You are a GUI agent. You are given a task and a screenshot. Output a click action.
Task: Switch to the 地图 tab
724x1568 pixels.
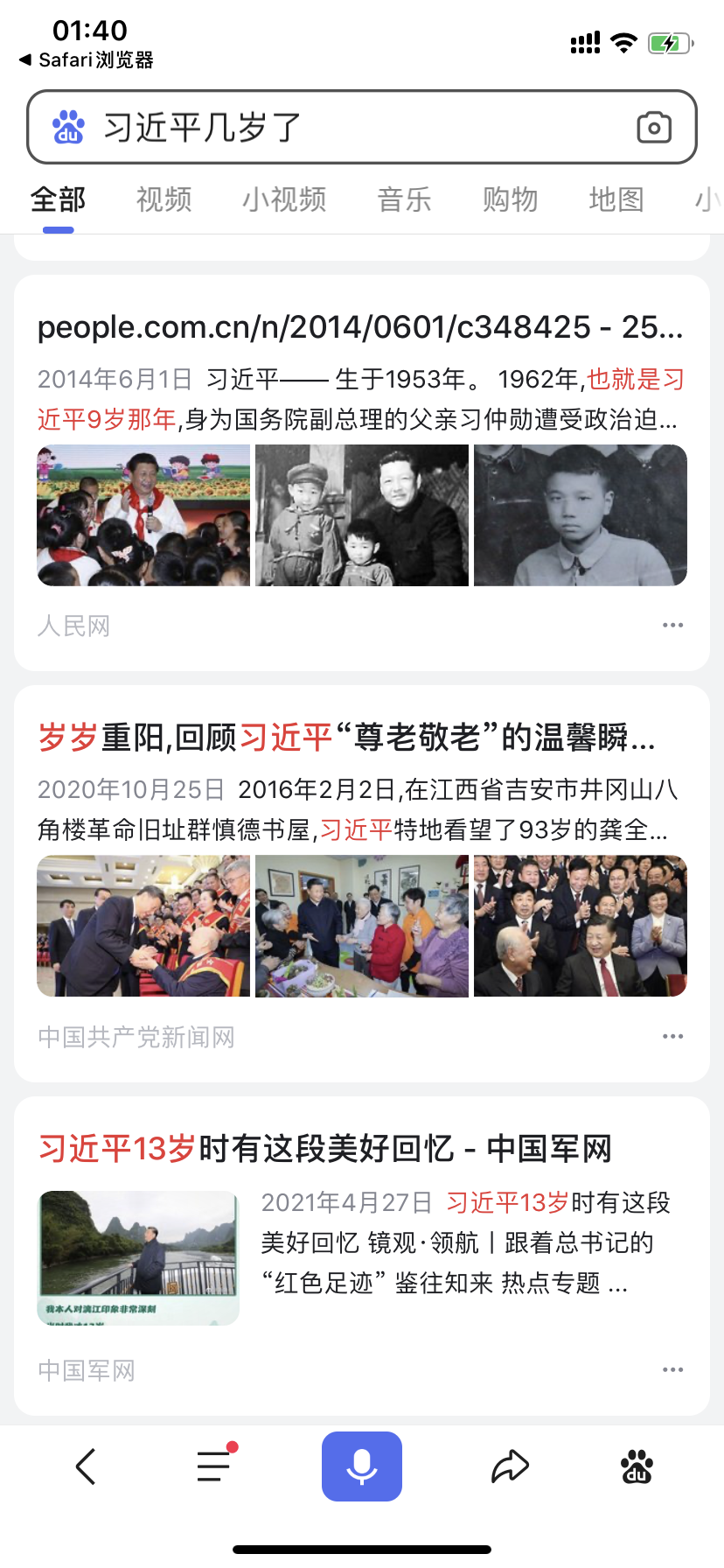tap(616, 199)
